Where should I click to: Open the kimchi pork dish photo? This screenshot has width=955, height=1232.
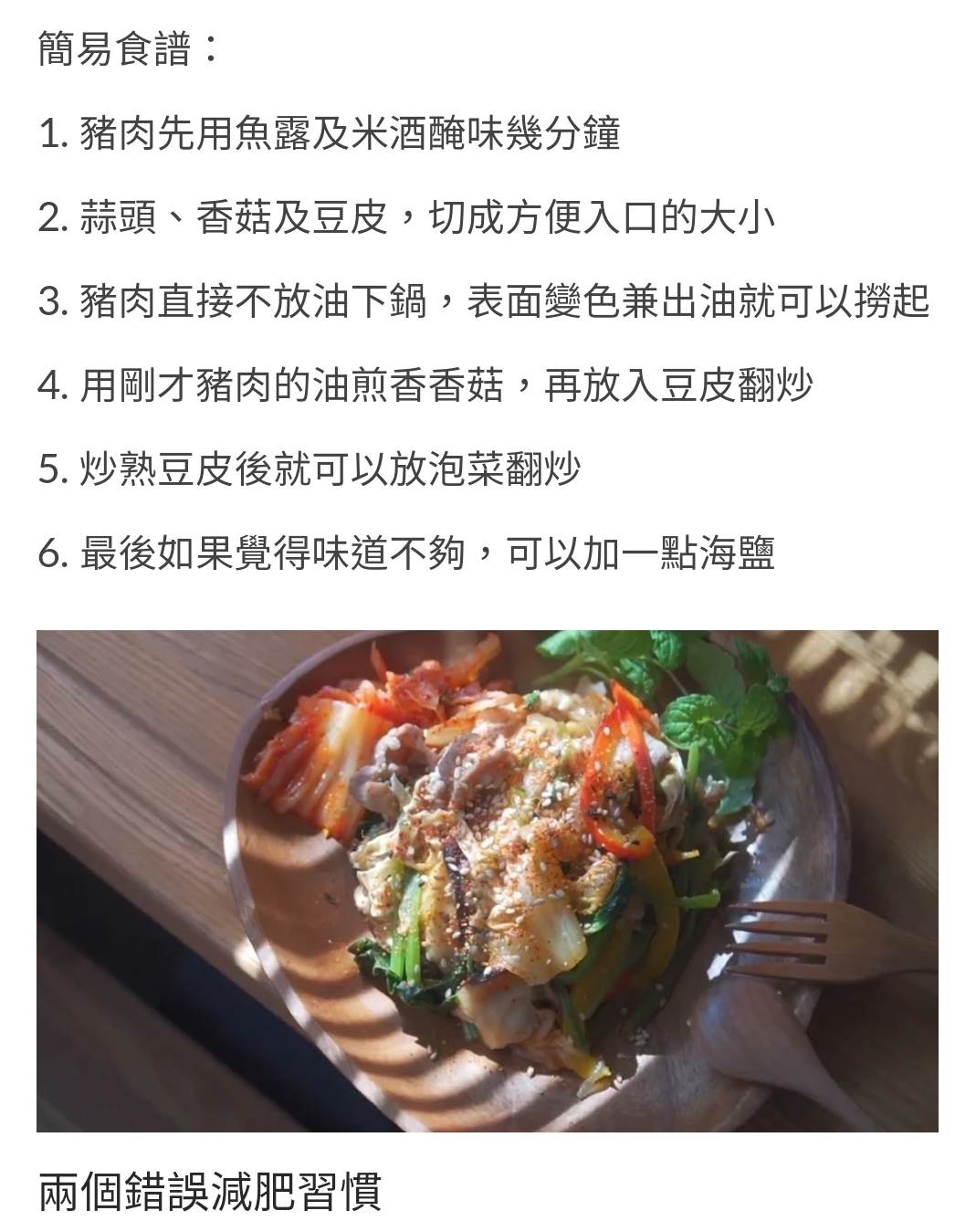(487, 880)
